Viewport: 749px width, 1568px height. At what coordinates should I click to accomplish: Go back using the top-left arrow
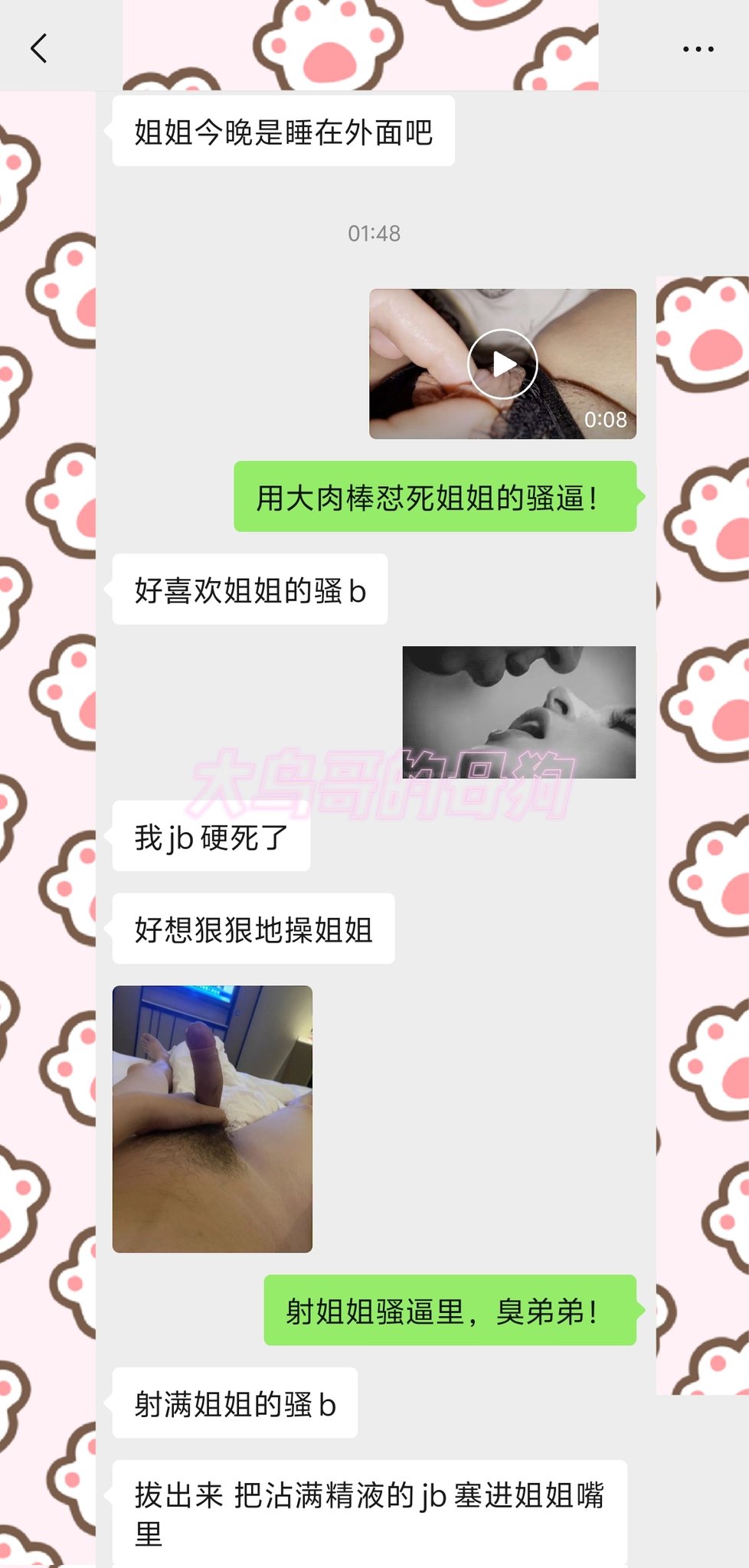coord(38,48)
